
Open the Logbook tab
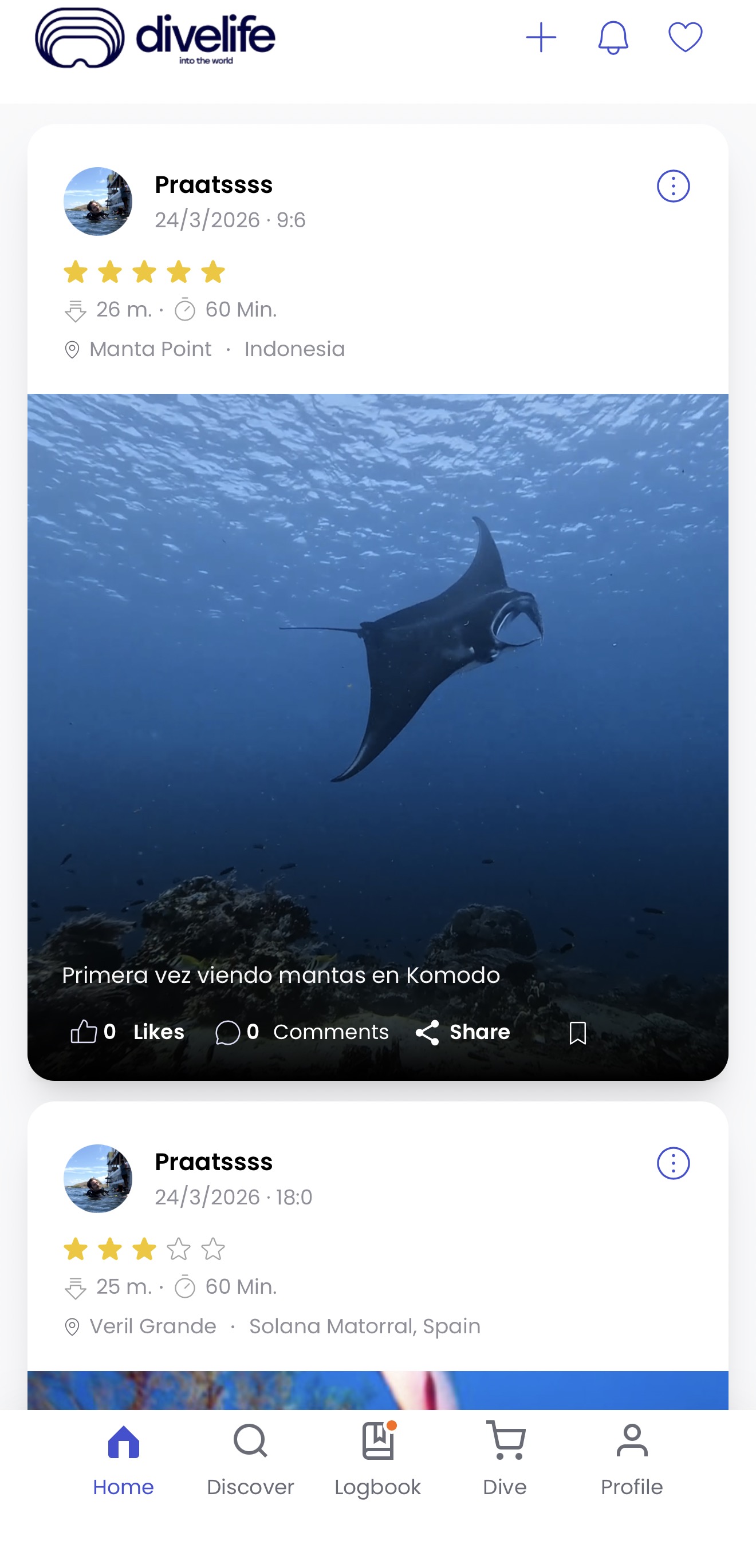point(377,1460)
